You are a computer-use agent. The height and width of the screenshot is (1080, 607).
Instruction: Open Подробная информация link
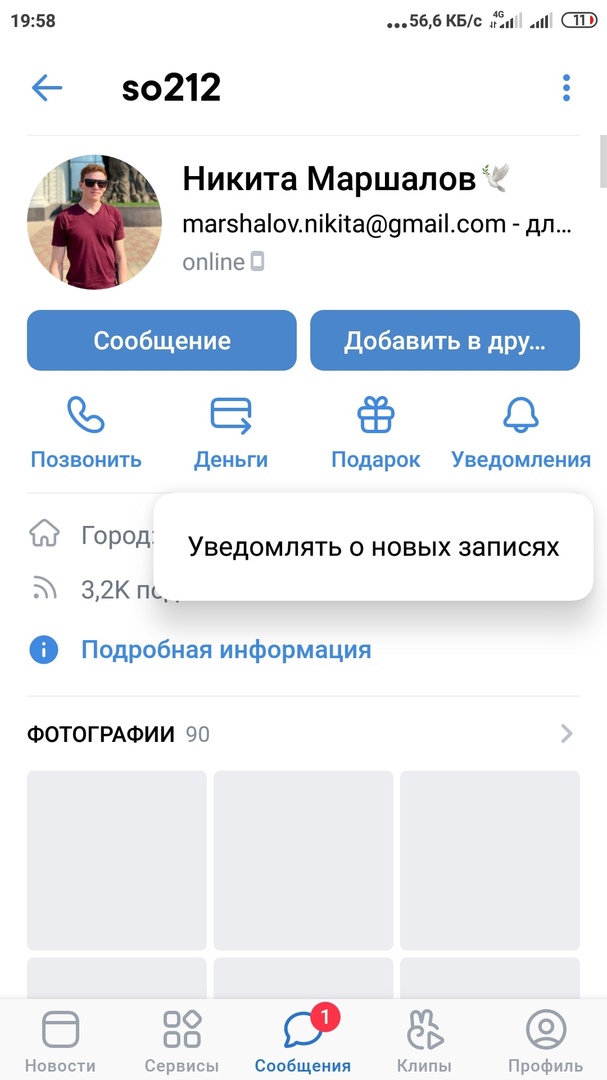(226, 650)
